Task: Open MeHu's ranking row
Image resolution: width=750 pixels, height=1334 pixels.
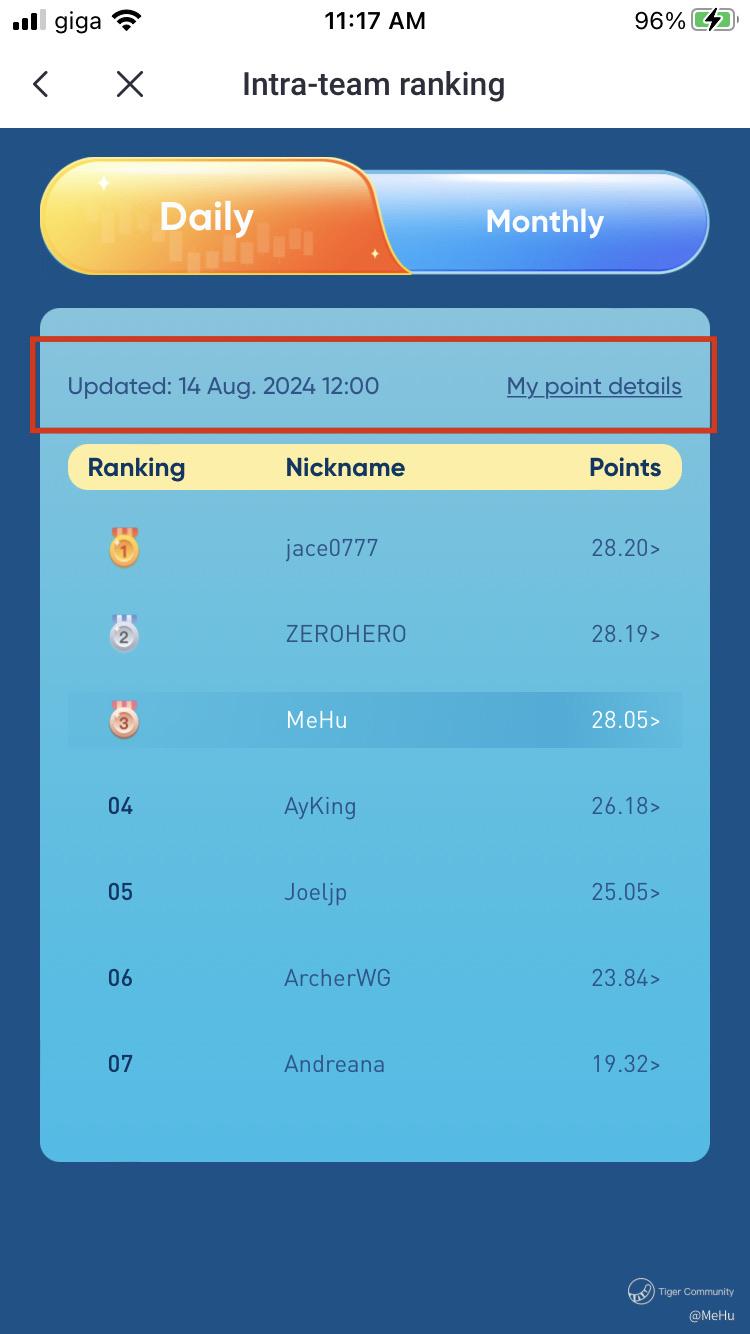Action: point(375,720)
